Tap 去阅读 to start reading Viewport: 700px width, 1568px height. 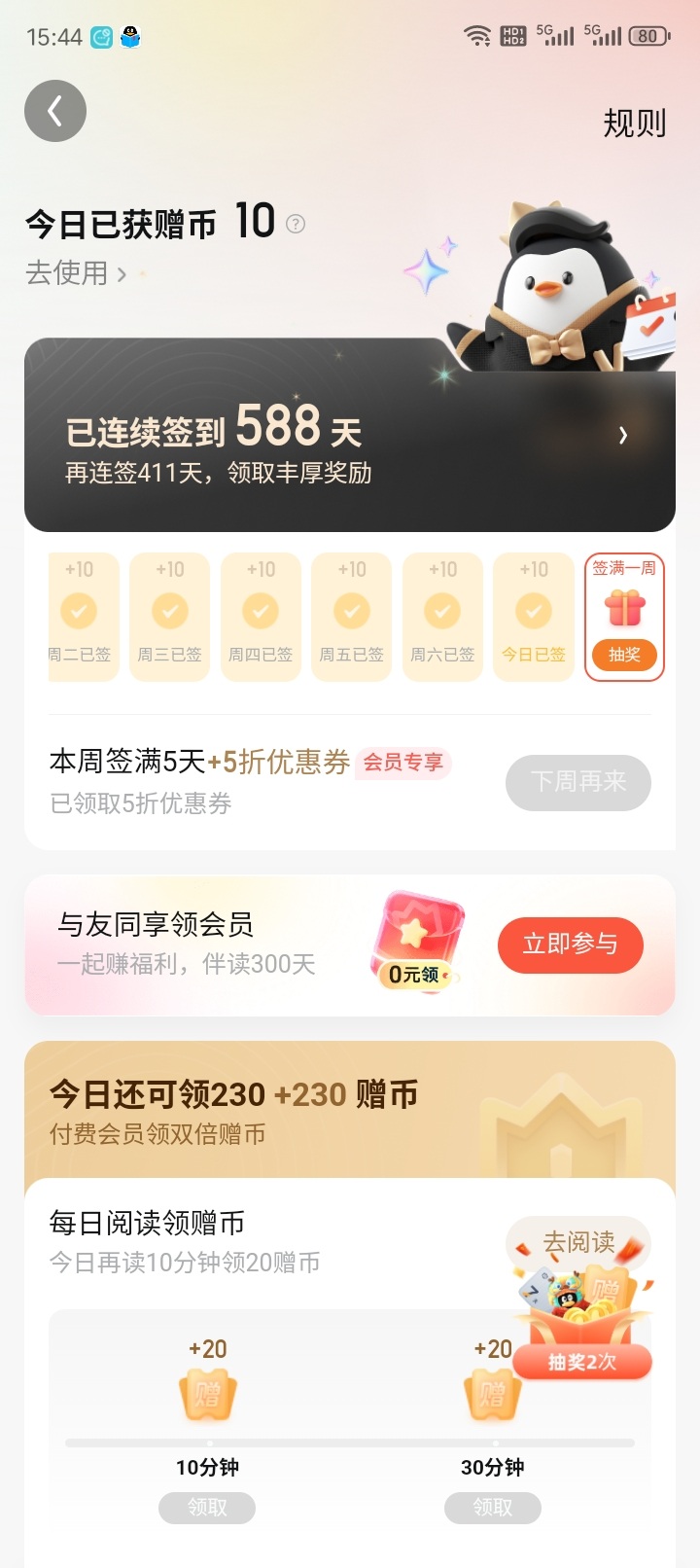point(578,1242)
